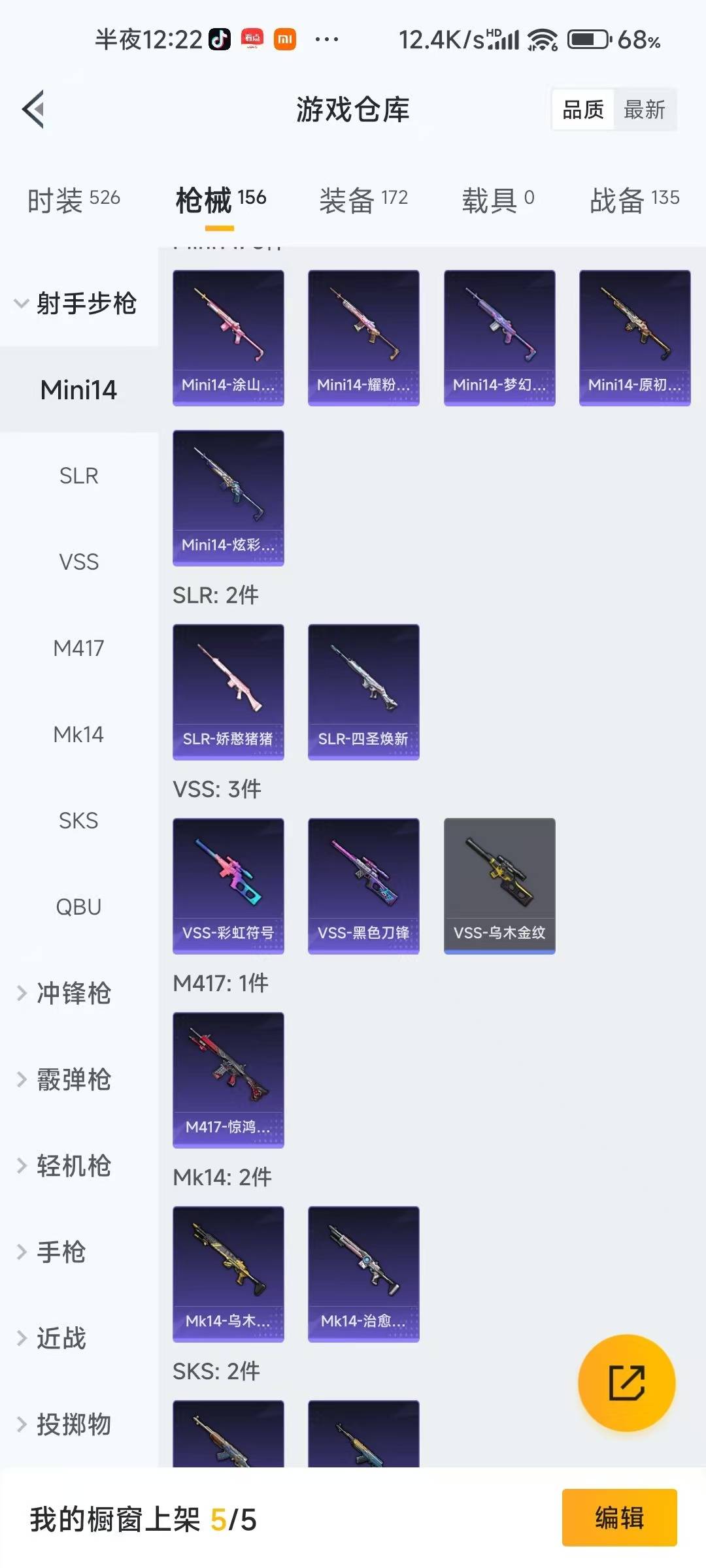Sort items by 最新
706x1568 pixels.
coord(645,110)
